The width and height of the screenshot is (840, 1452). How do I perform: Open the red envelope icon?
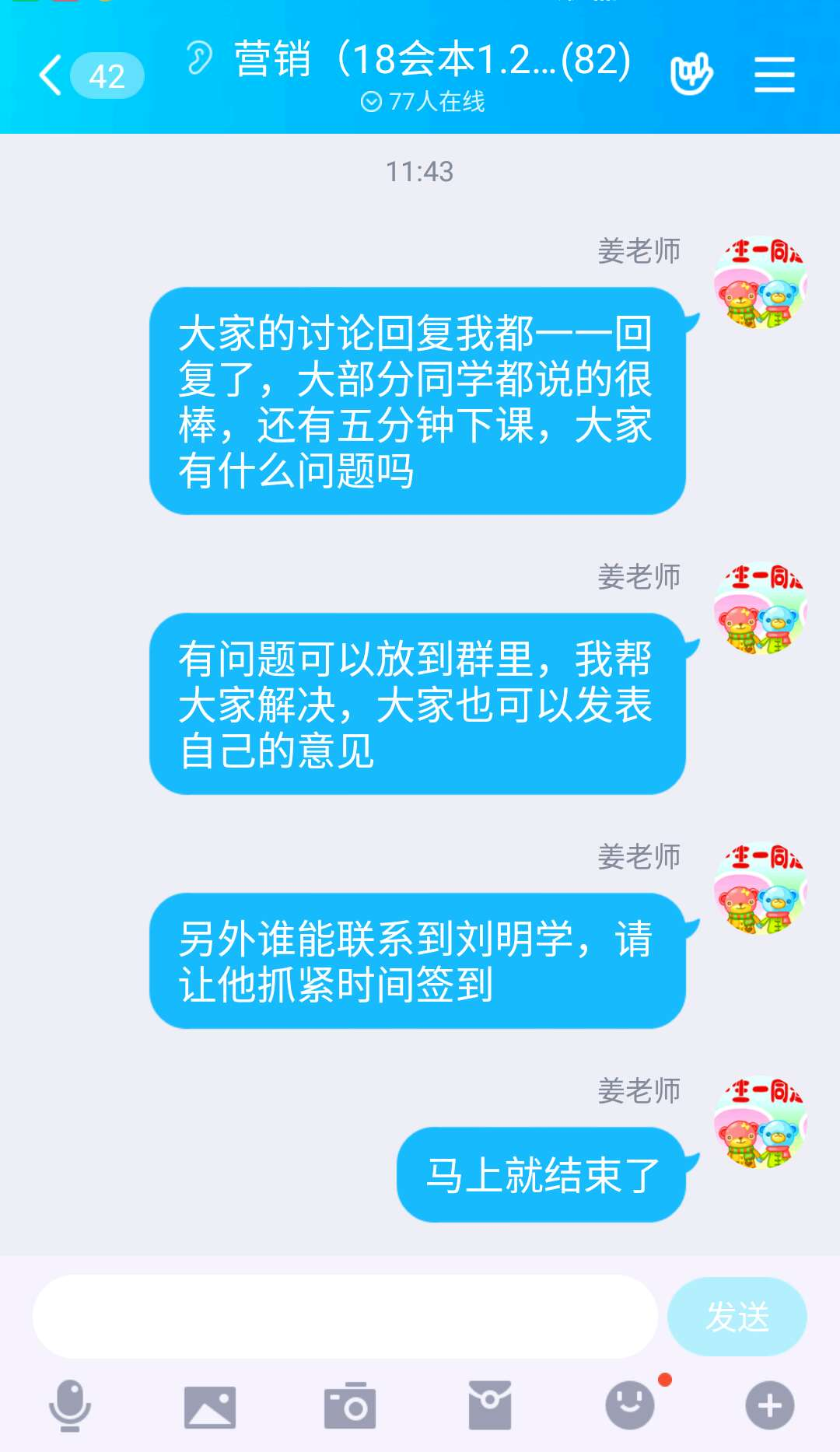[x=490, y=1405]
